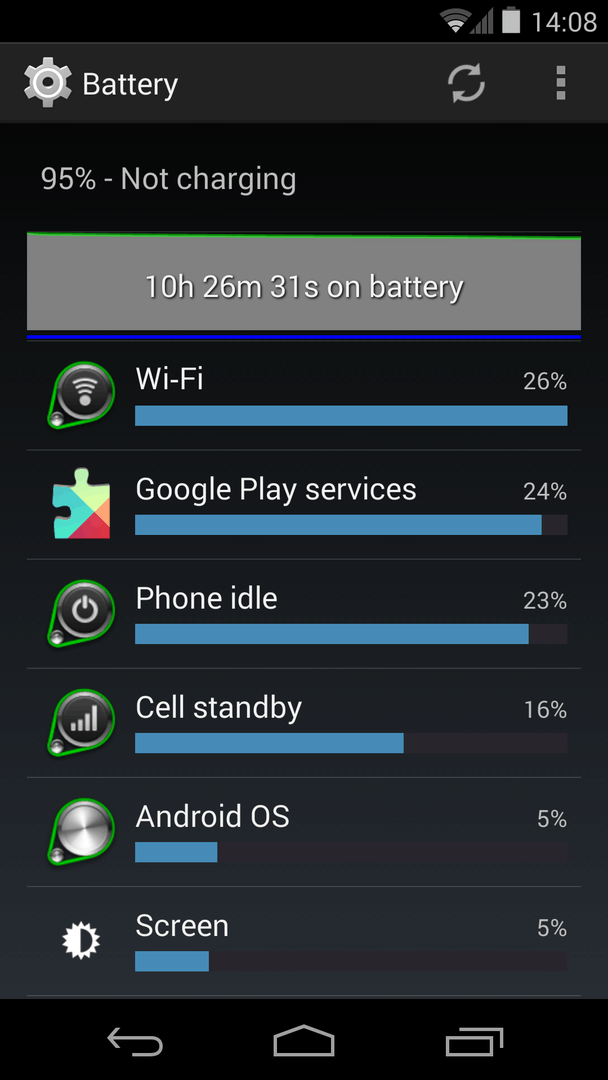Open Google Play services usage details
The width and height of the screenshot is (608, 1080).
tap(304, 505)
